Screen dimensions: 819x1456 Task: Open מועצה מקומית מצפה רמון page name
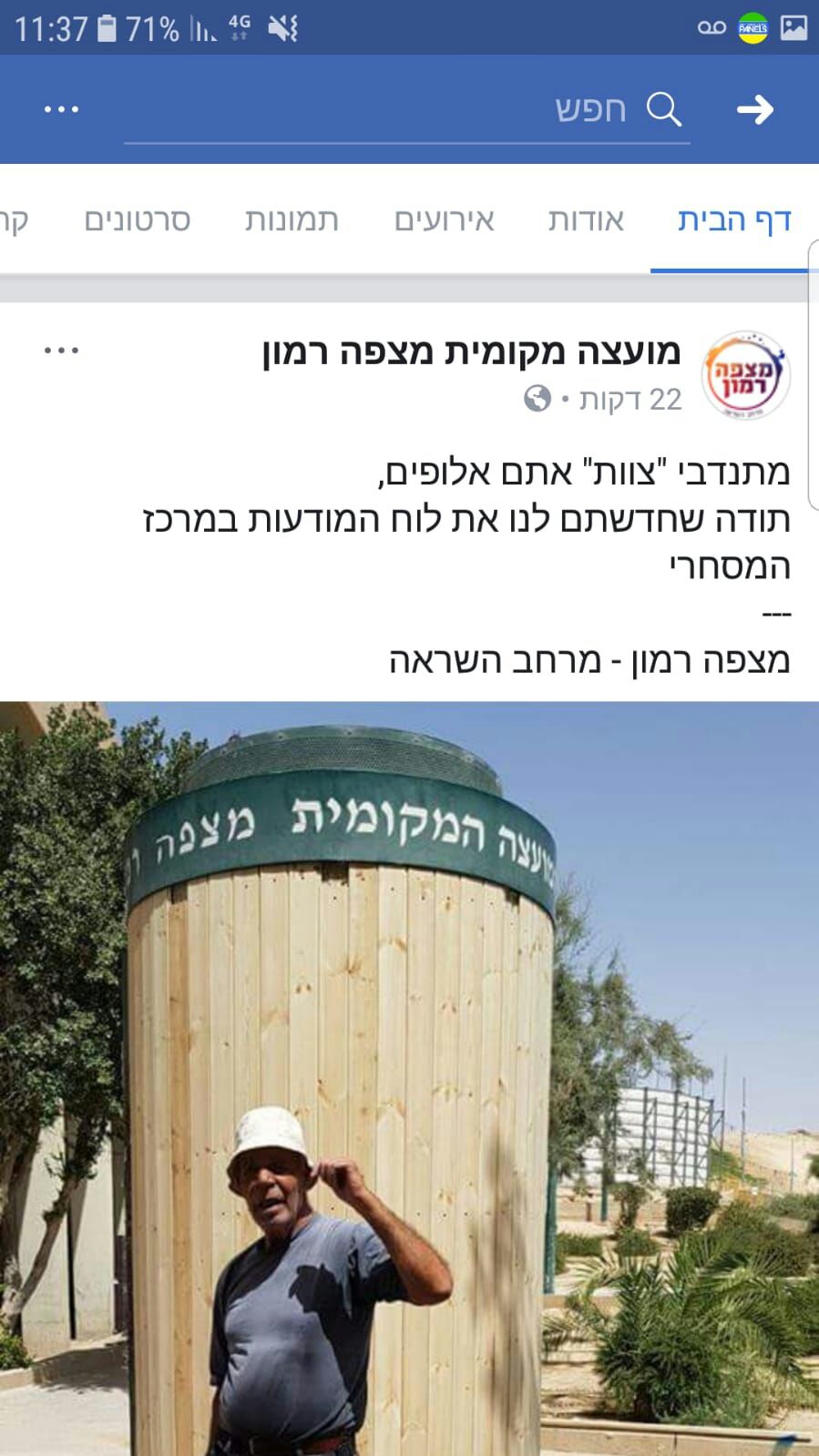tap(471, 351)
